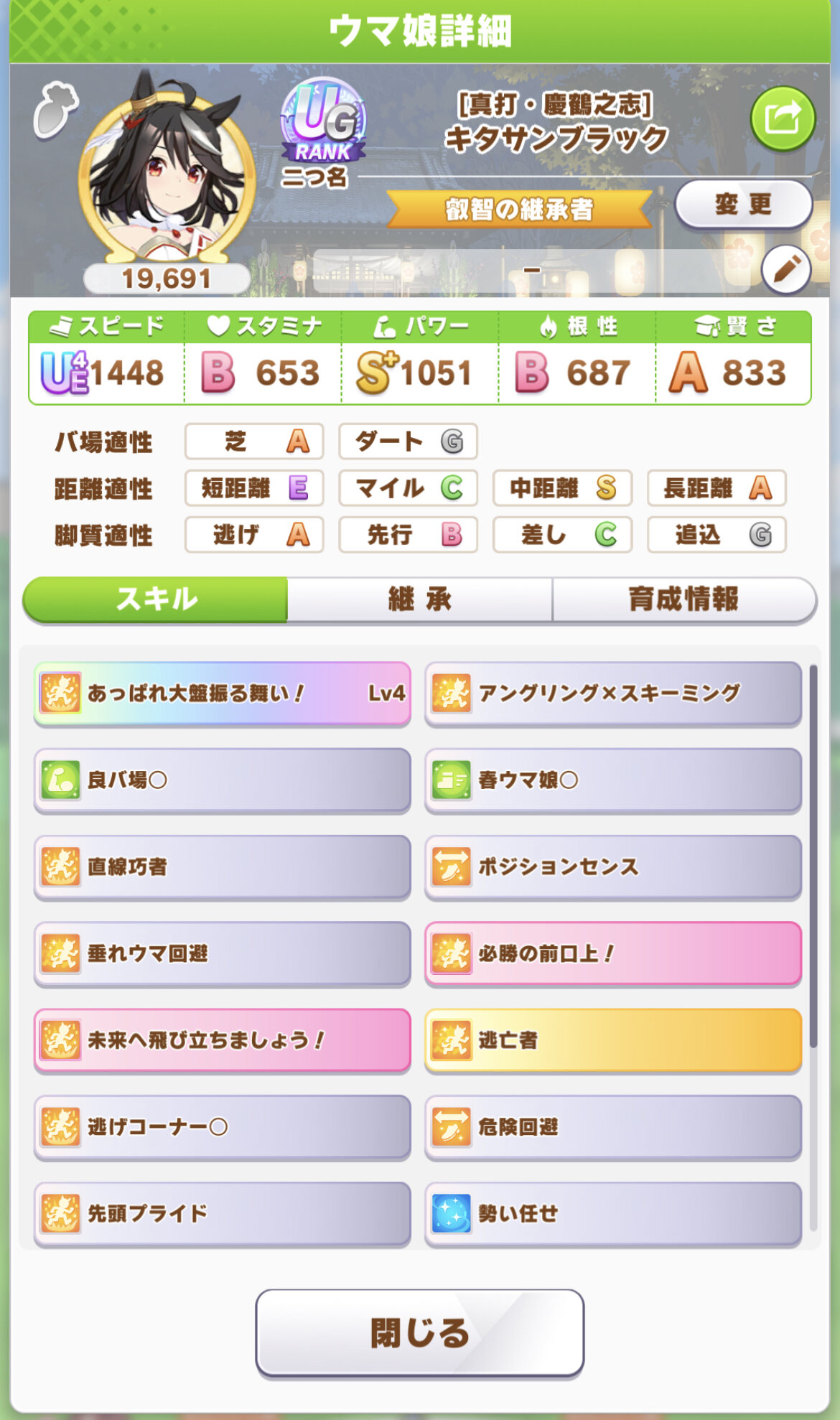Select the スキル tab
Image resolution: width=840 pixels, height=1420 pixels.
pyautogui.click(x=156, y=599)
